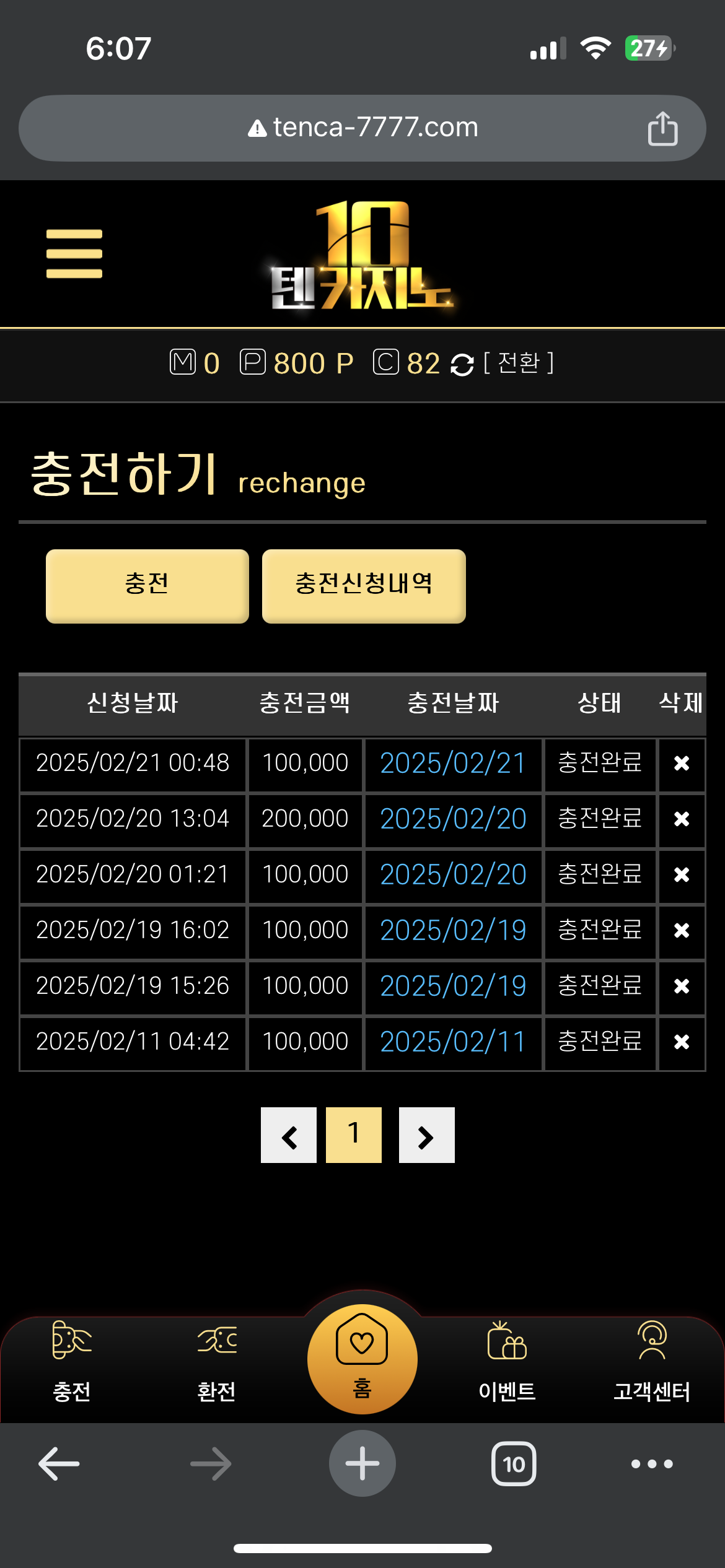This screenshot has width=725, height=1568.
Task: Delete the 2025/02/20 13:04 entry
Action: pos(682,819)
